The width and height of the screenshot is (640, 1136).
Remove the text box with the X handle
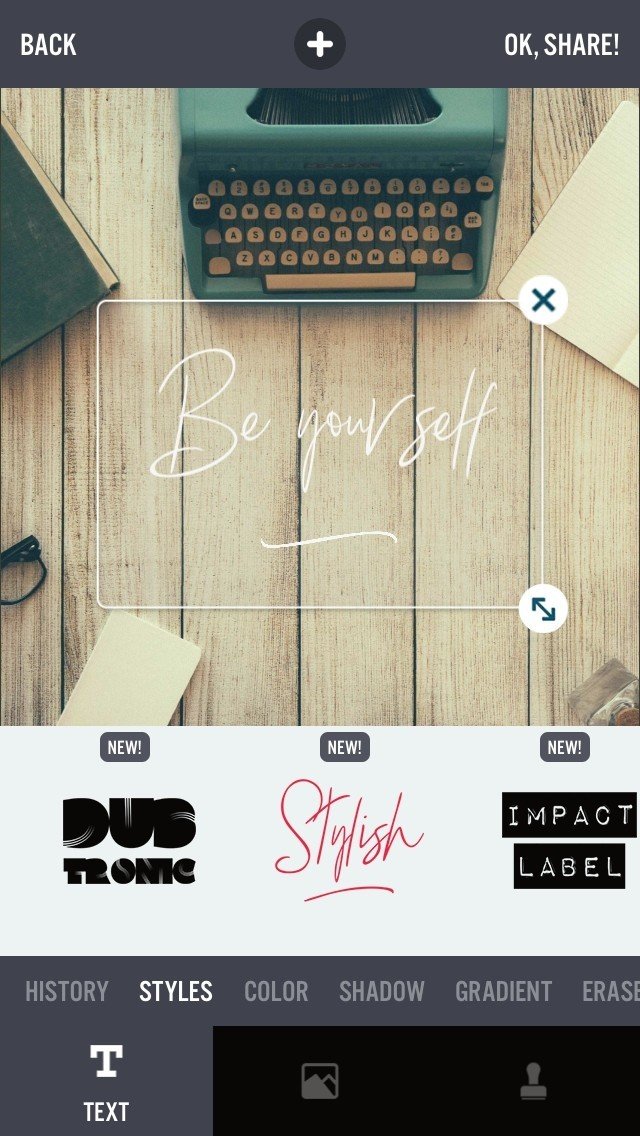pyautogui.click(x=543, y=300)
